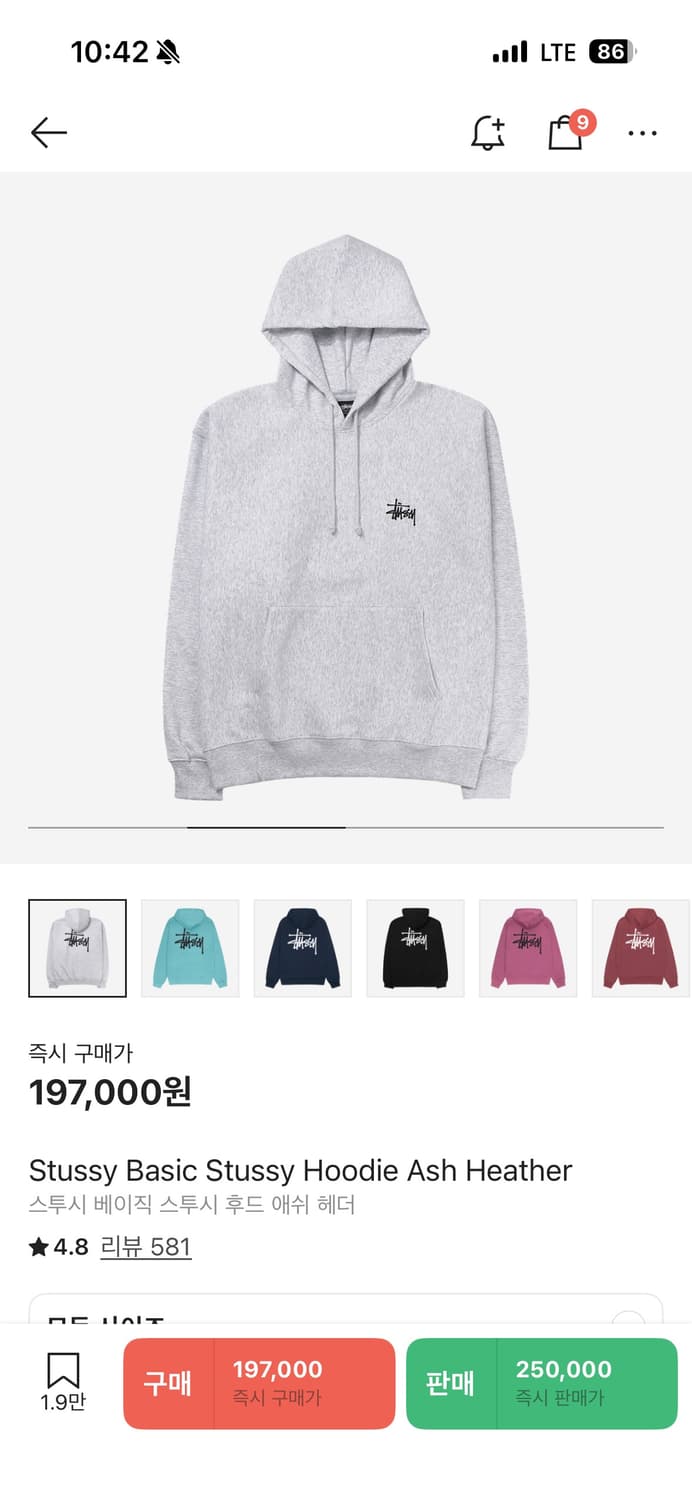The height and width of the screenshot is (1500, 692).
Task: Expand the size selection dropdown
Action: point(346,1310)
